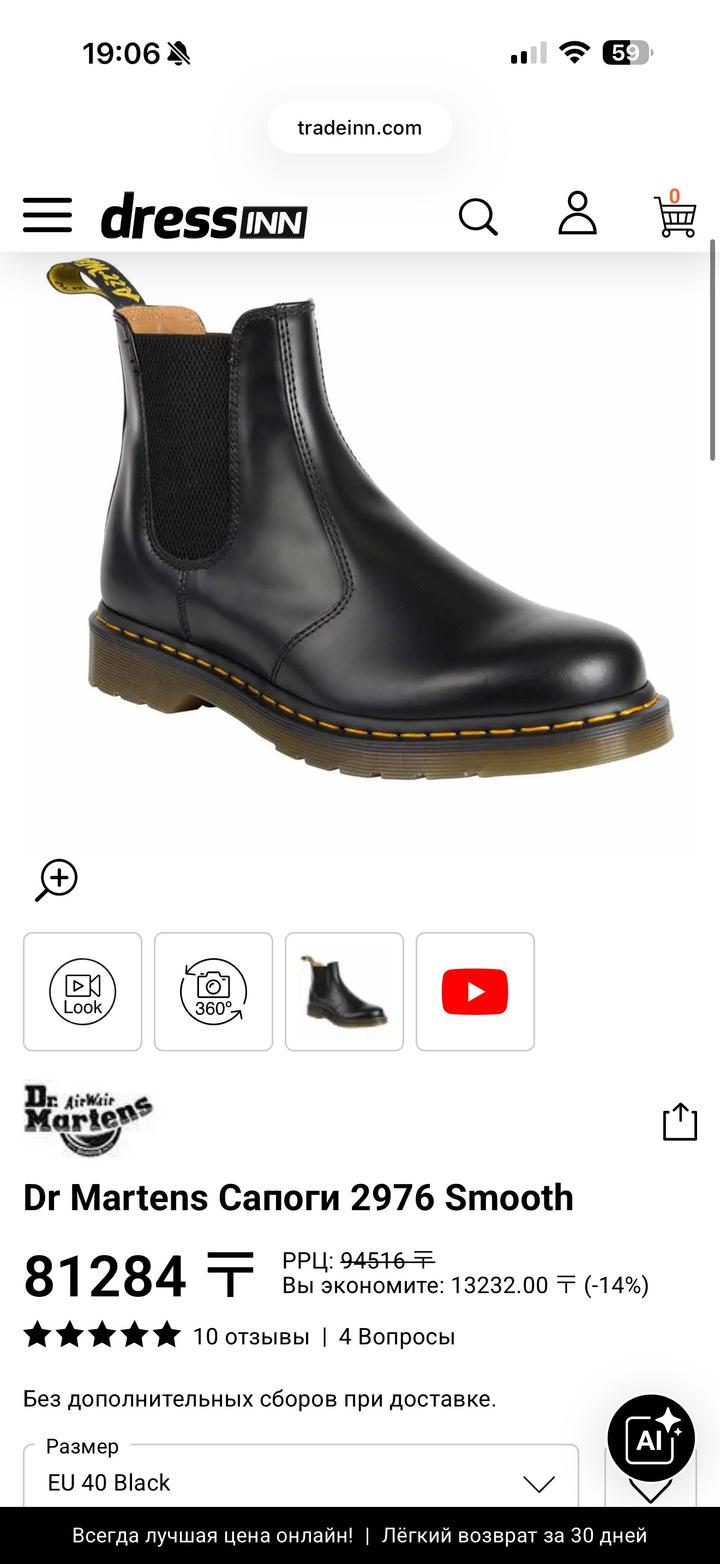Viewport: 720px width, 1564px height.
Task: Open the Look video view
Action: tap(83, 992)
